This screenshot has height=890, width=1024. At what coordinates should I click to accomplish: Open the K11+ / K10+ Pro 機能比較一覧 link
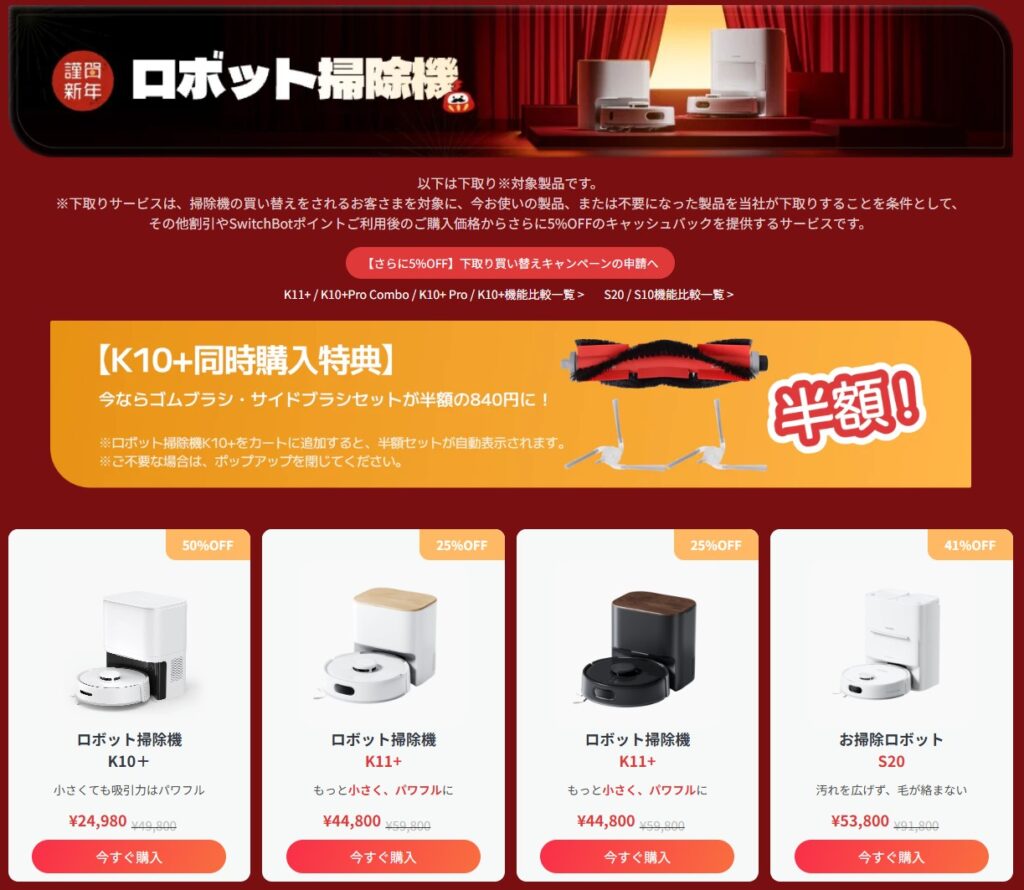click(434, 295)
